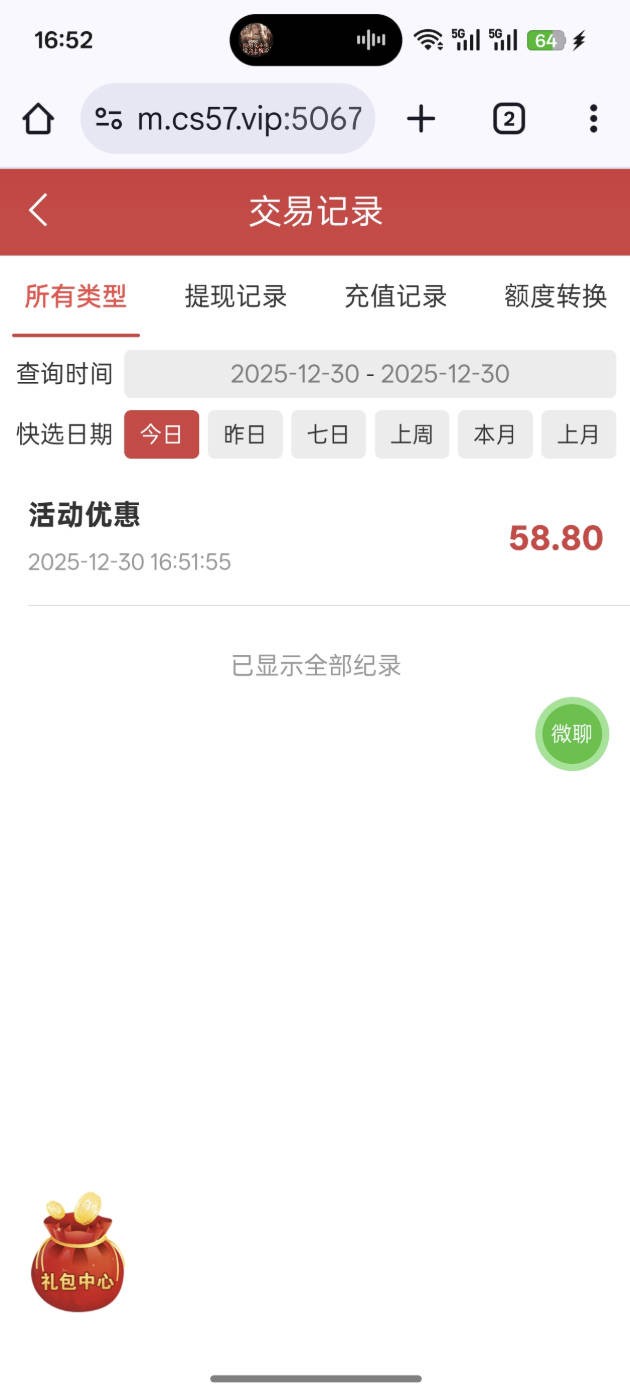The width and height of the screenshot is (630, 1387).
Task: Open the 礼包中心 gift bag
Action: (x=77, y=1256)
